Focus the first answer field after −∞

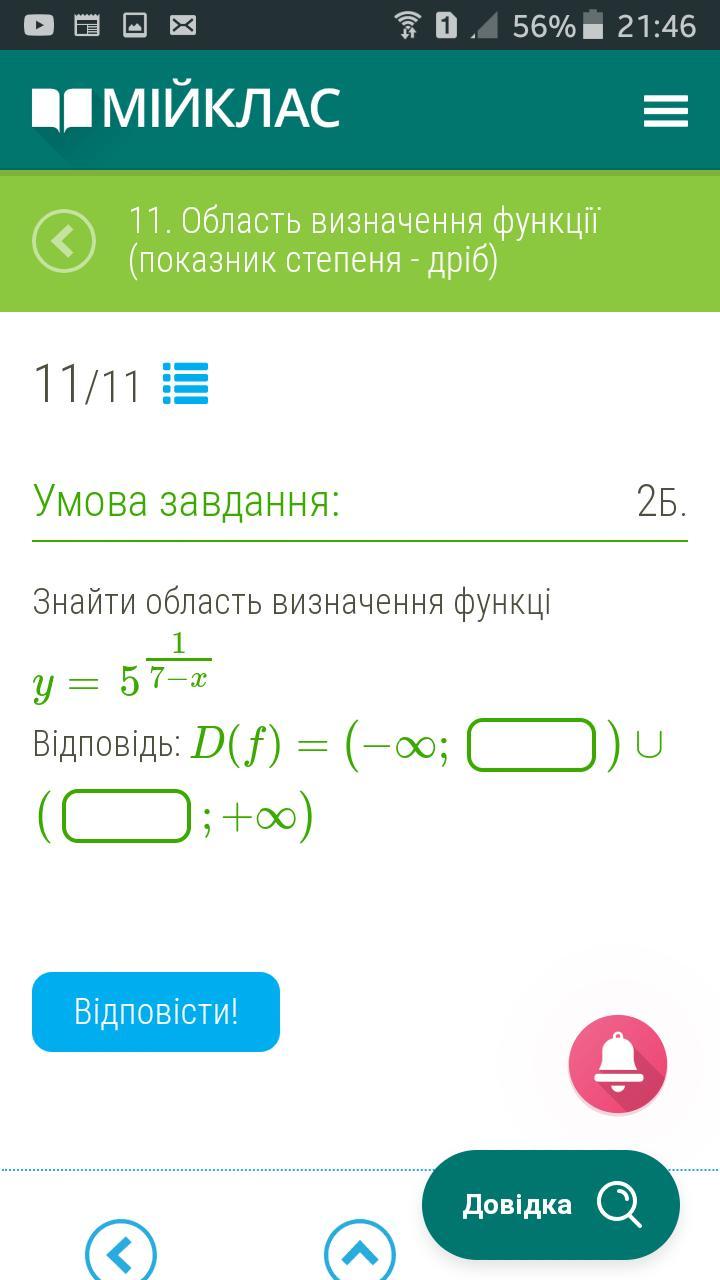click(532, 745)
